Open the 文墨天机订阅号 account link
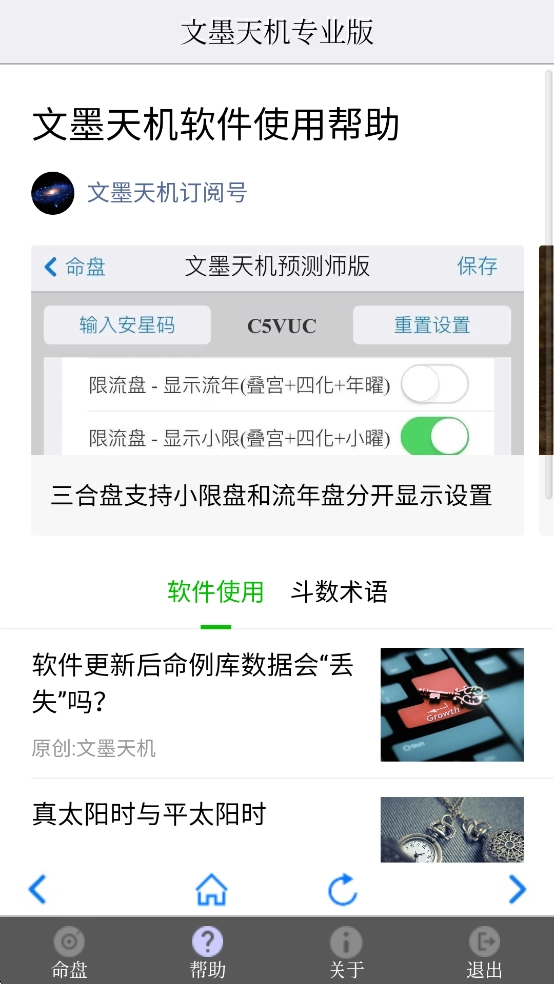The width and height of the screenshot is (554, 984). tap(167, 193)
